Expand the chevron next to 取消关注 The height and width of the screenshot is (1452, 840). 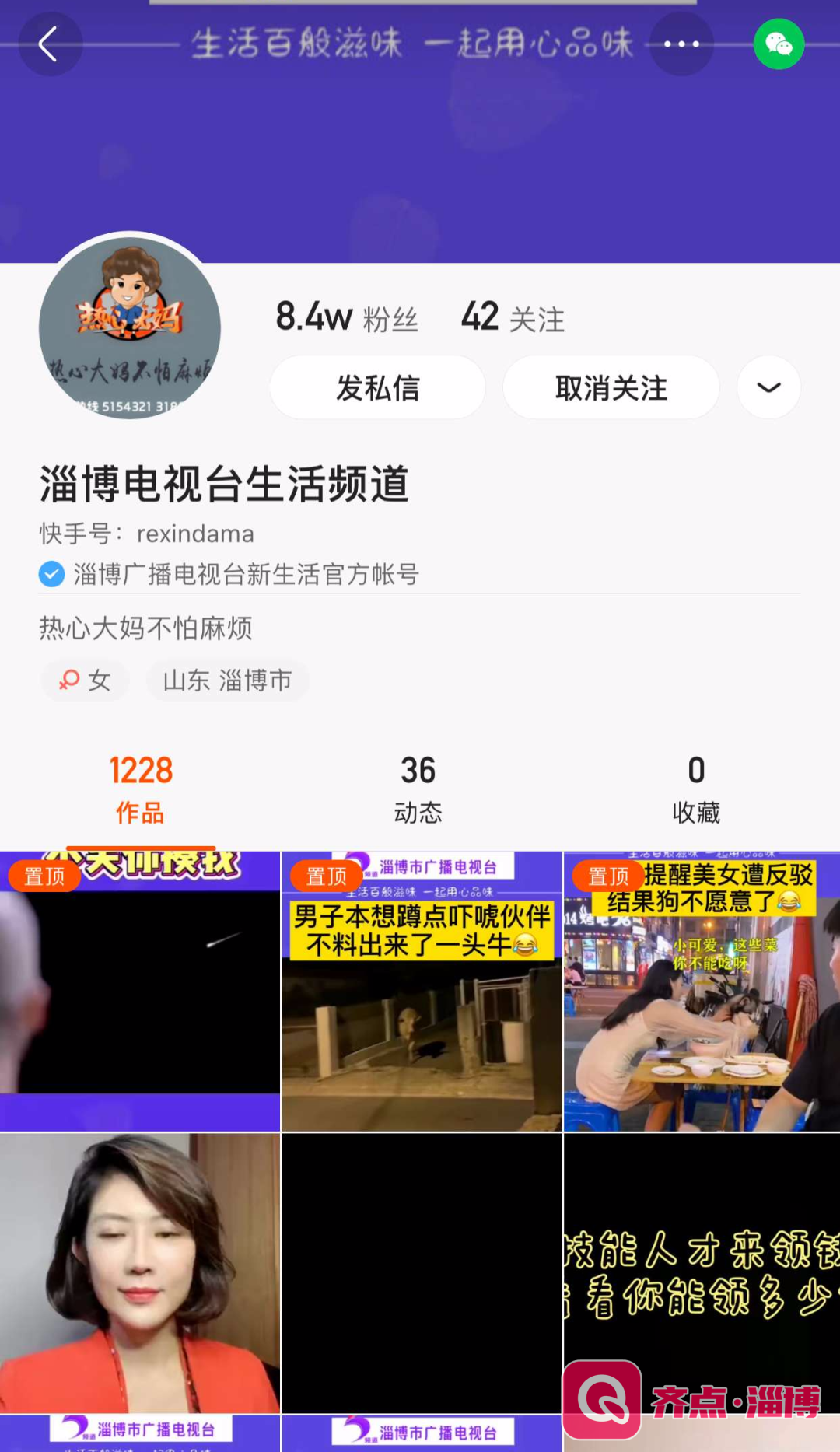pos(768,387)
